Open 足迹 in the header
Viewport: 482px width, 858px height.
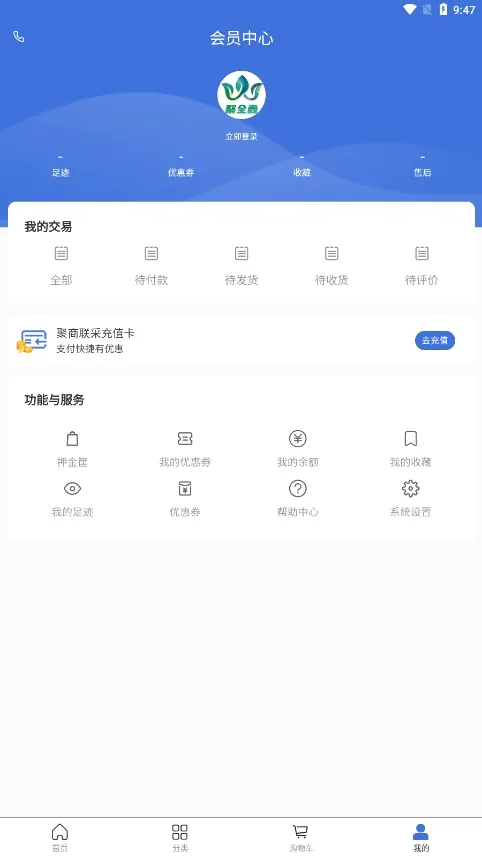(60, 167)
